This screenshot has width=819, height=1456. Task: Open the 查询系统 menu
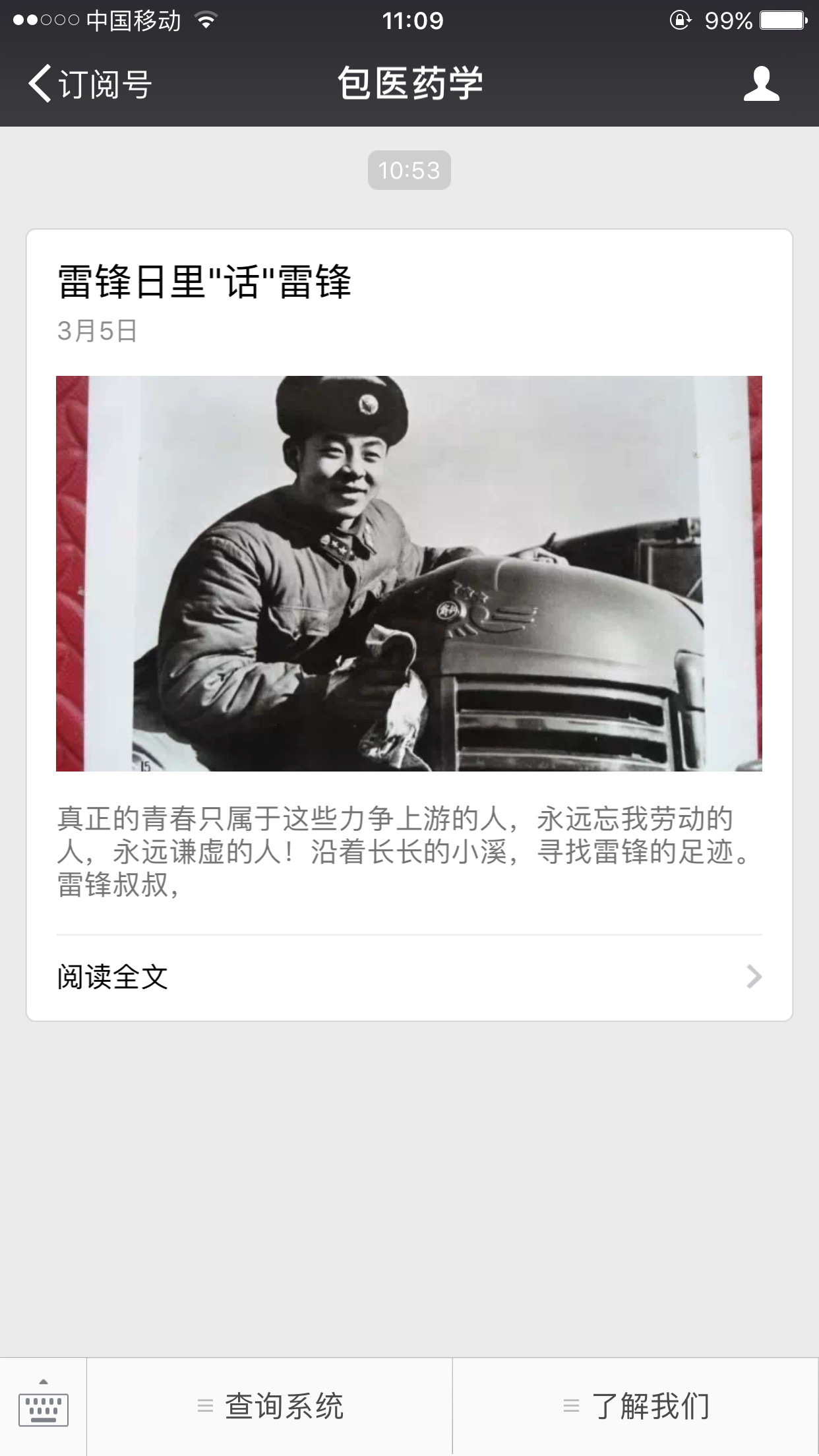point(270,1406)
